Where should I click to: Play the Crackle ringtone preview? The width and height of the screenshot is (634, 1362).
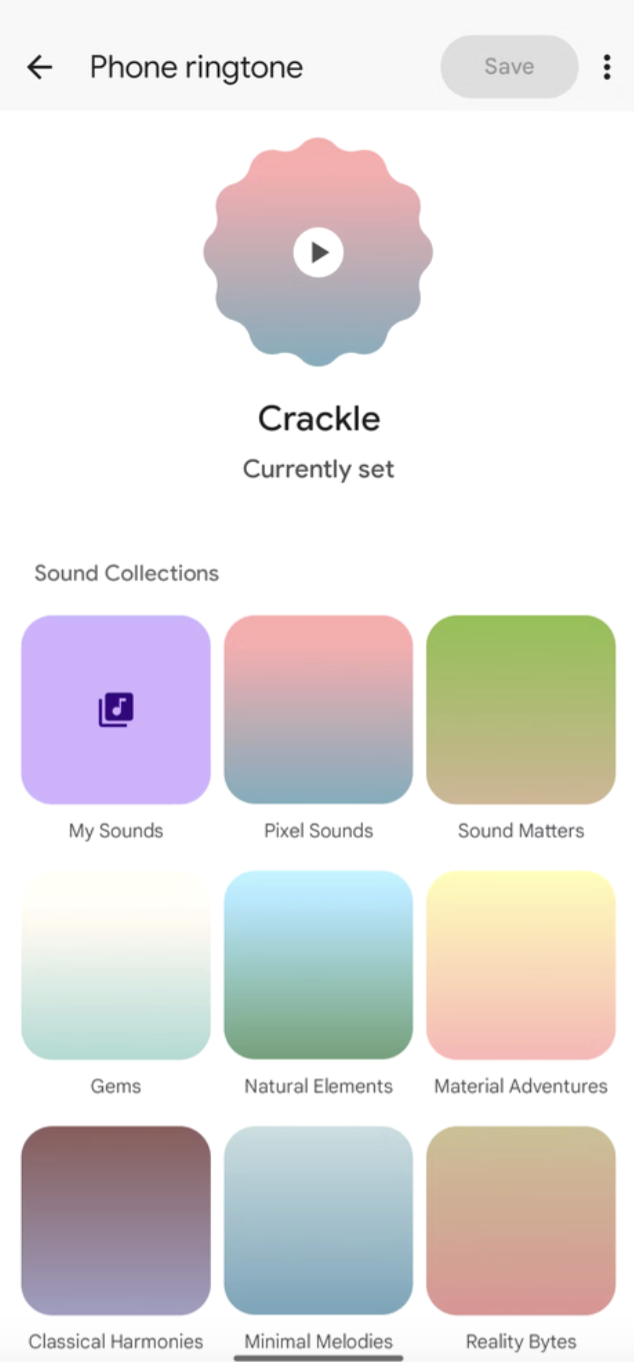[x=318, y=252]
